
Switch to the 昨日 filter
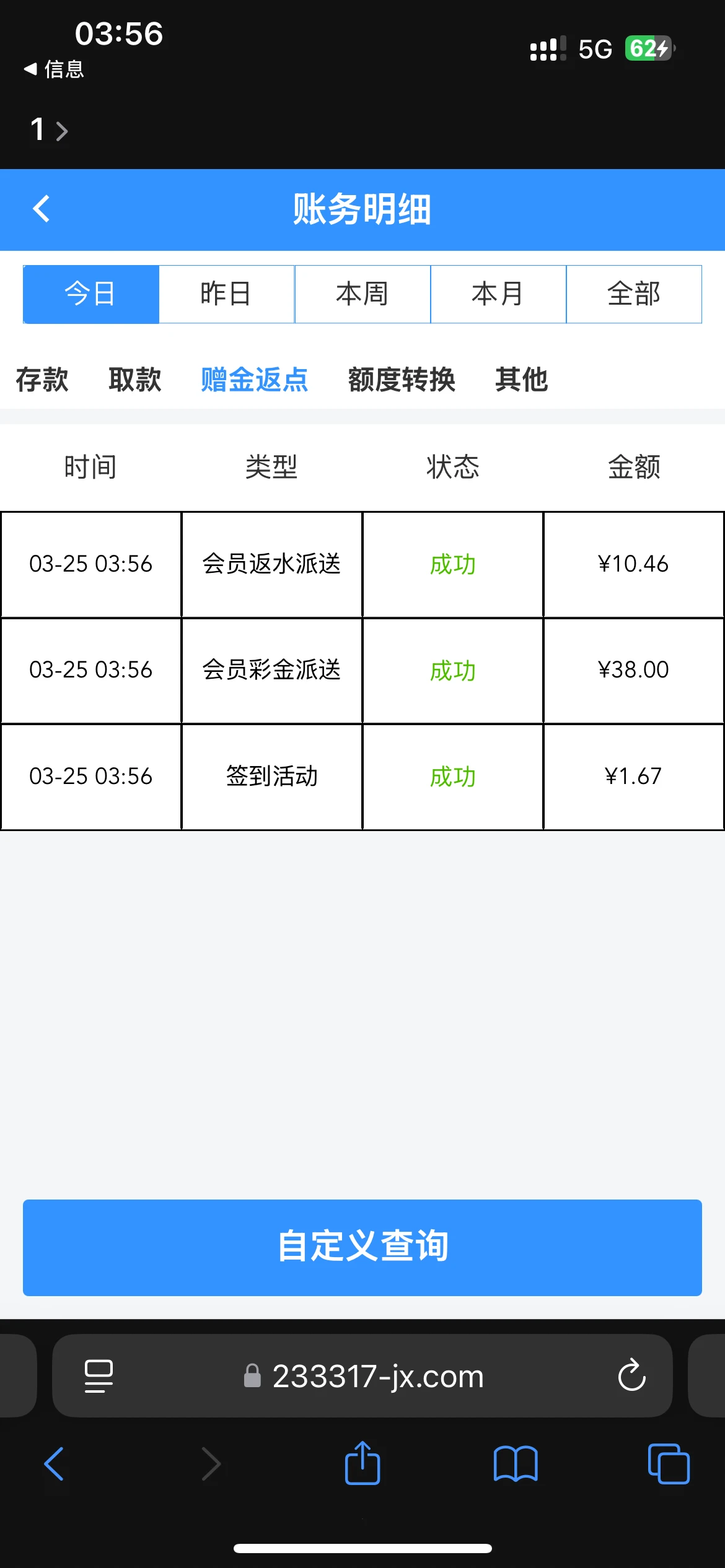click(226, 294)
